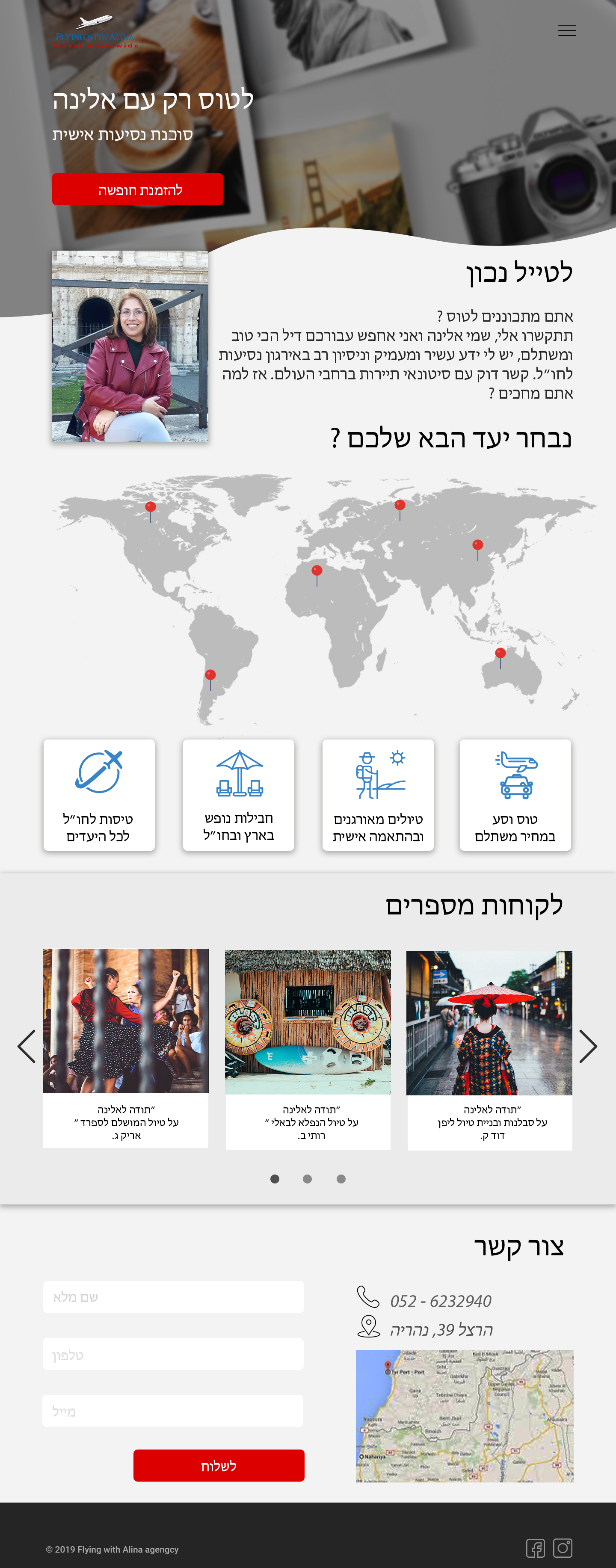
Task: Open the Nahariya location map
Action: point(465,1415)
